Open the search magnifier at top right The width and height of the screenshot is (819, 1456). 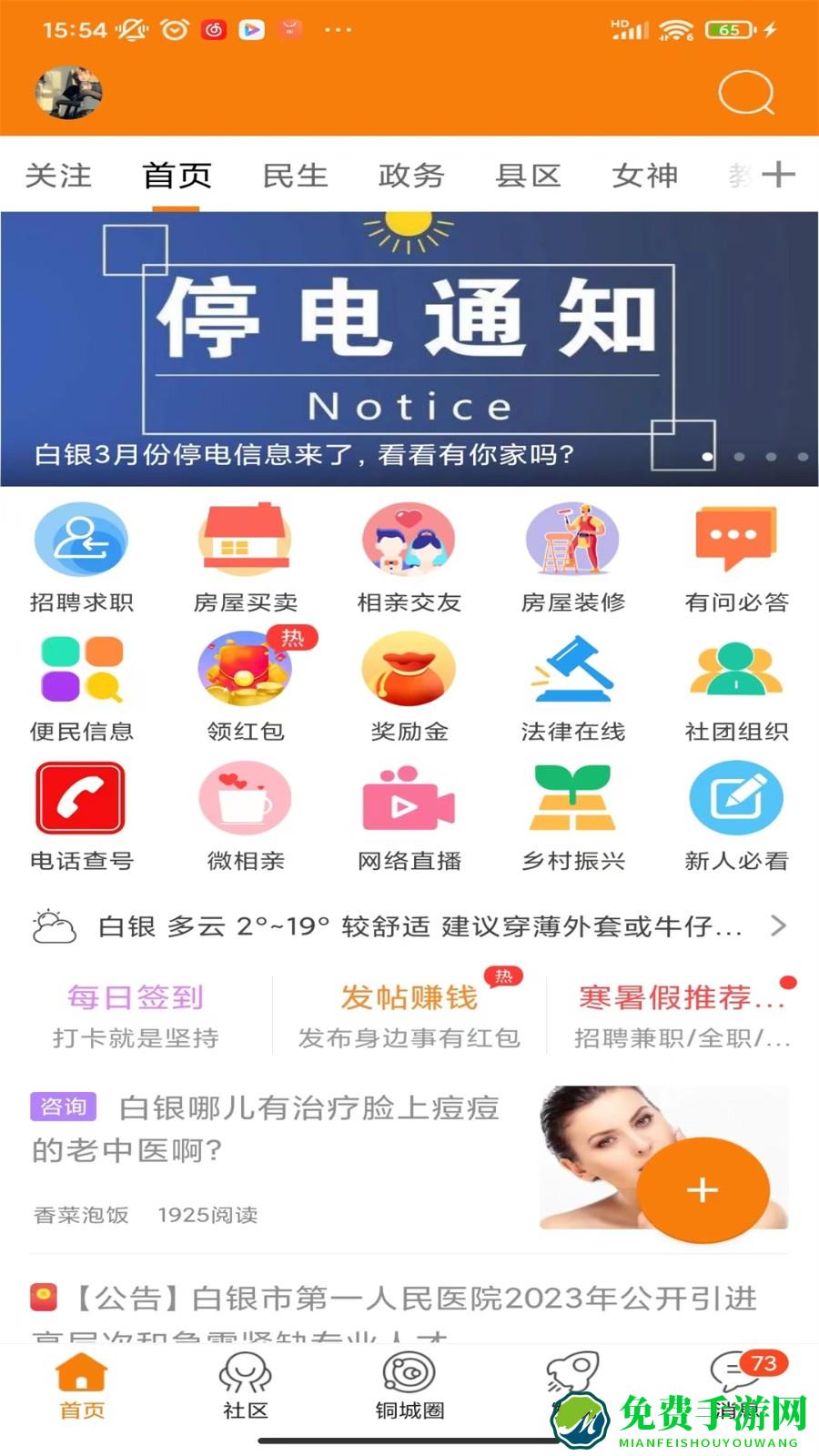[x=744, y=92]
